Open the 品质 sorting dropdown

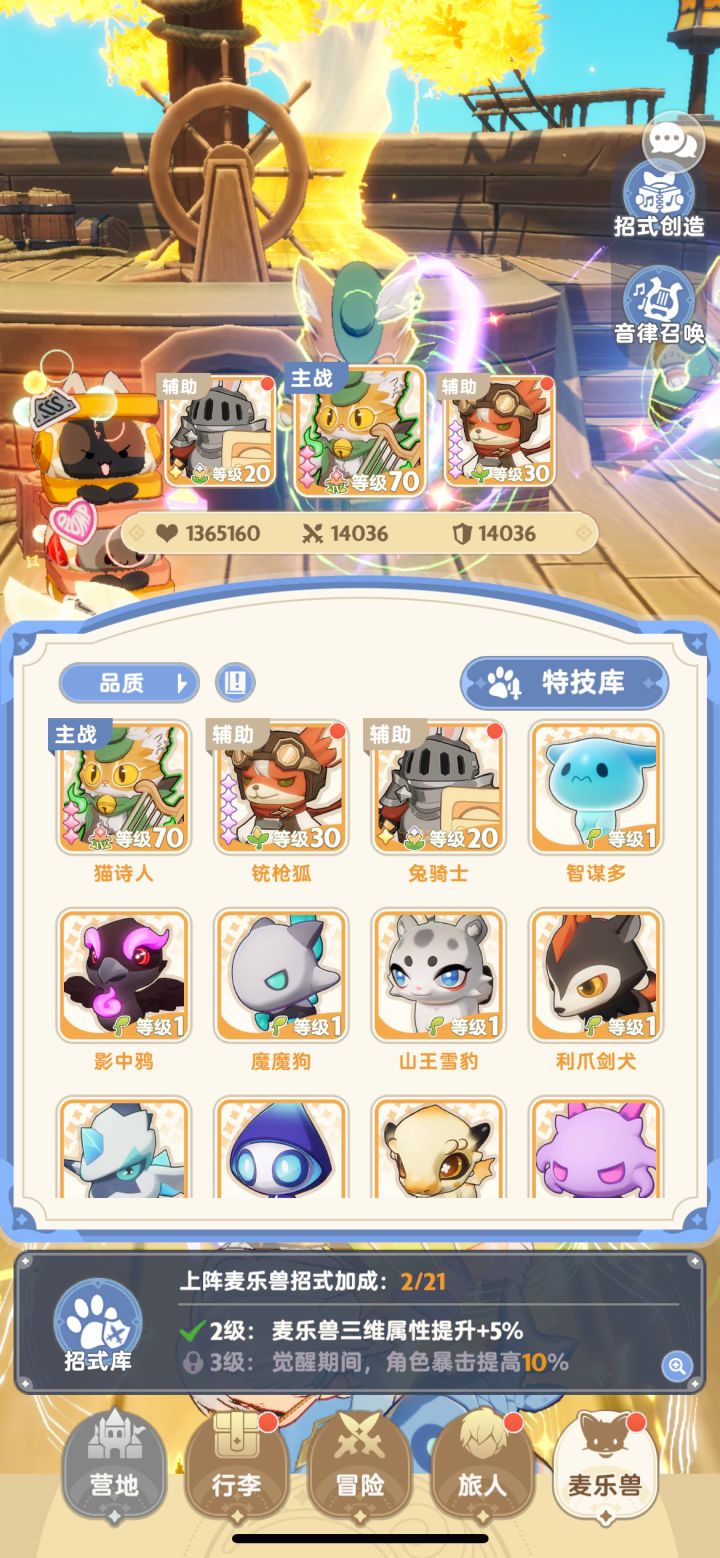[128, 684]
